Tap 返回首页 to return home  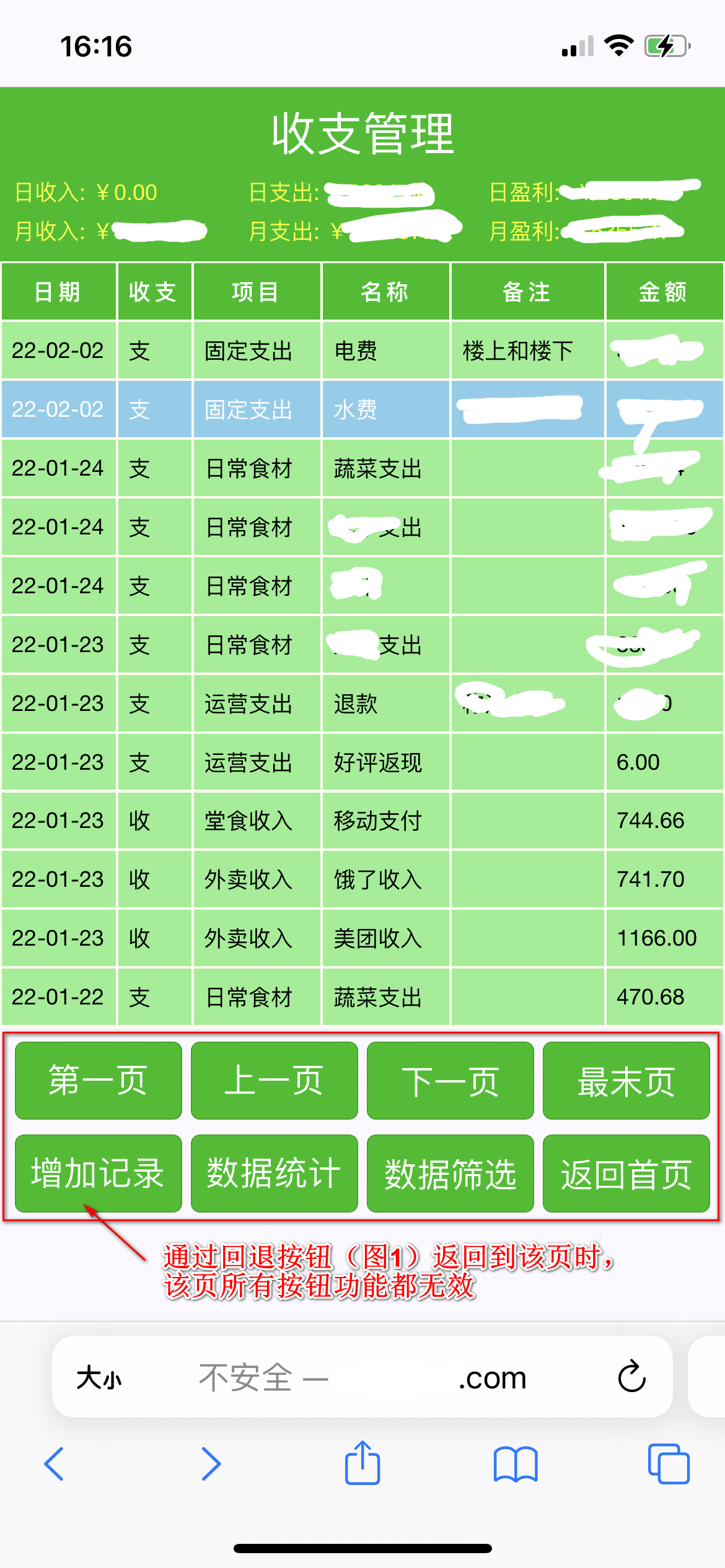(626, 1174)
